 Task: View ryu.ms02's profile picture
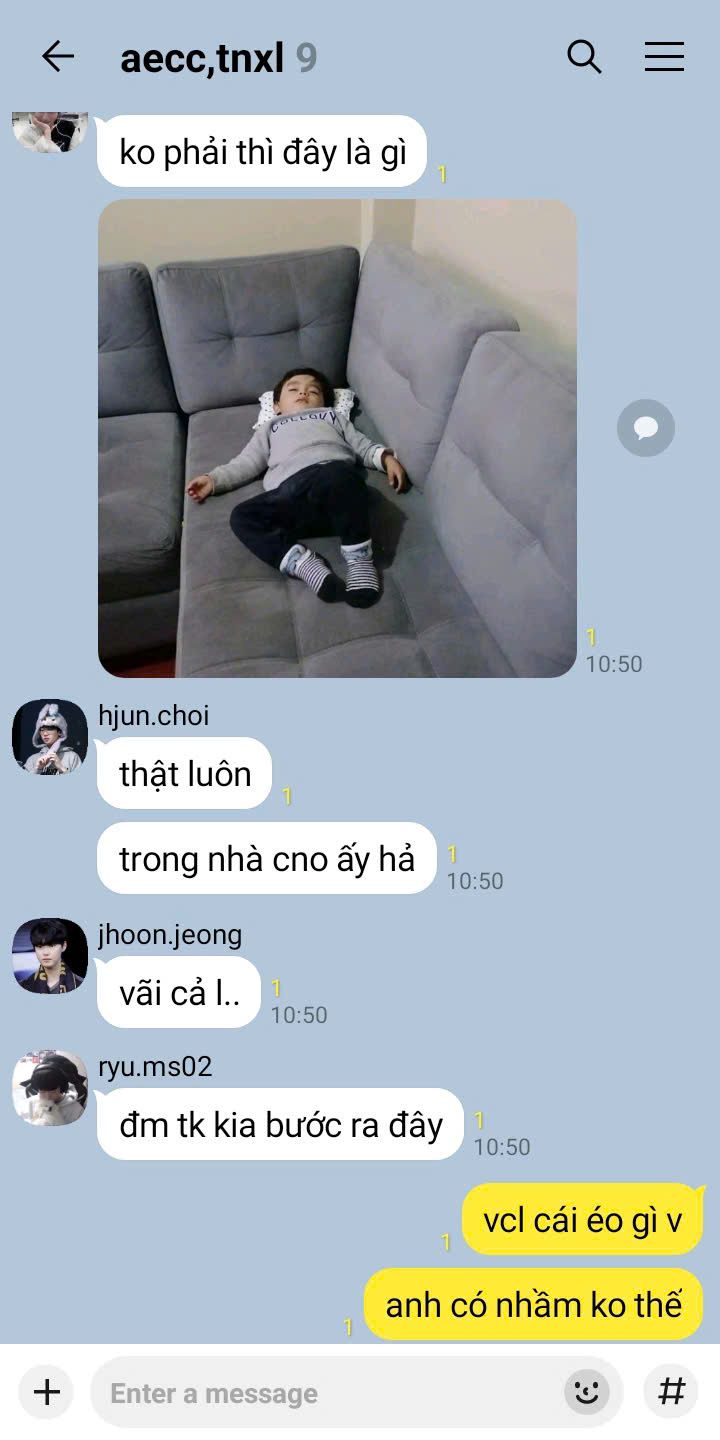(50, 1088)
